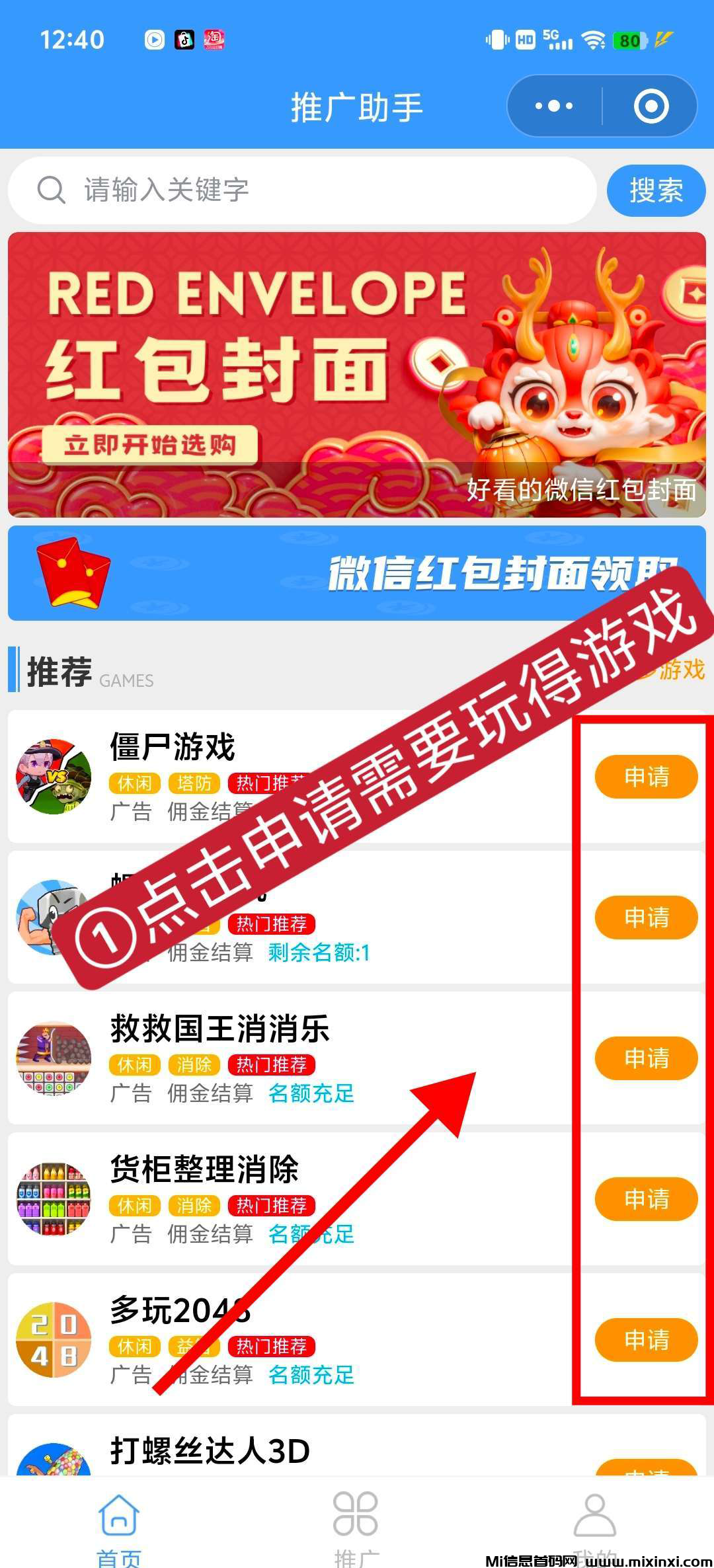Image resolution: width=714 pixels, height=1568 pixels.
Task: Close the mini program with the circle button
Action: [x=651, y=106]
